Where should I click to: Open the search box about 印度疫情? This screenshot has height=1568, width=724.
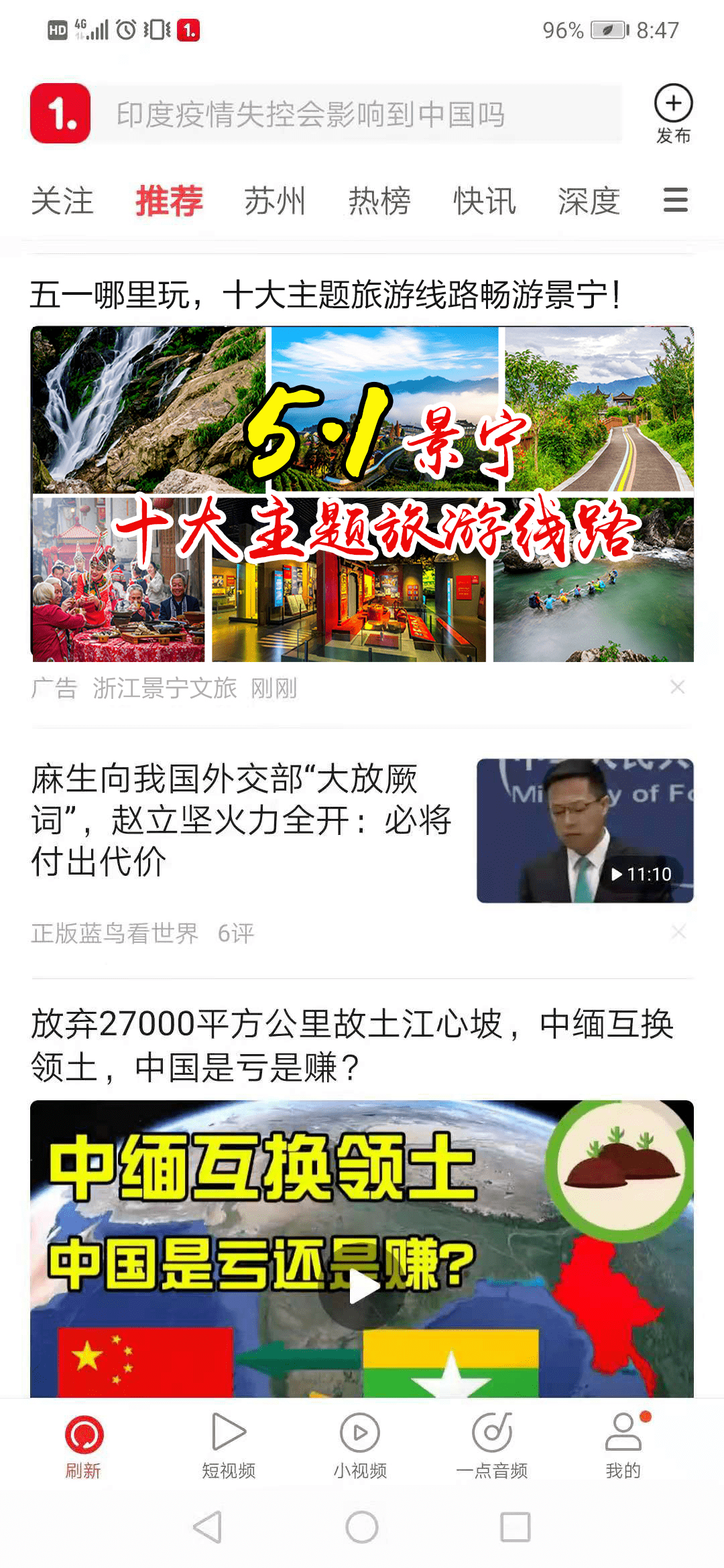(x=355, y=114)
